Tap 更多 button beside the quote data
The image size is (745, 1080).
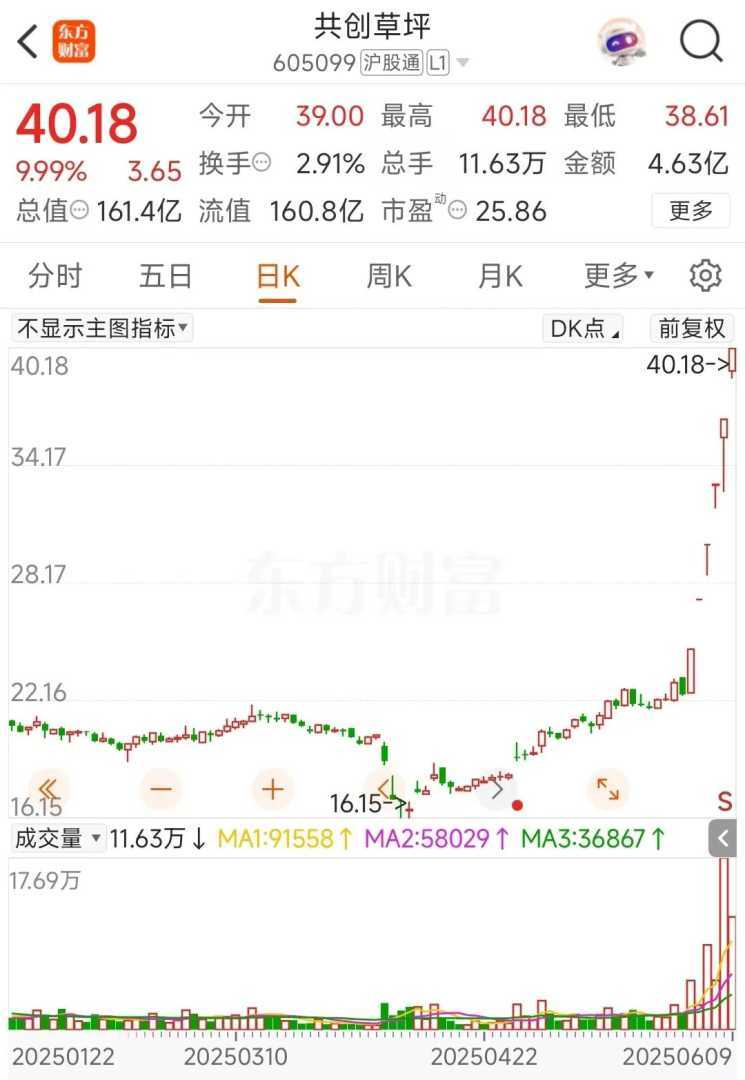click(690, 211)
